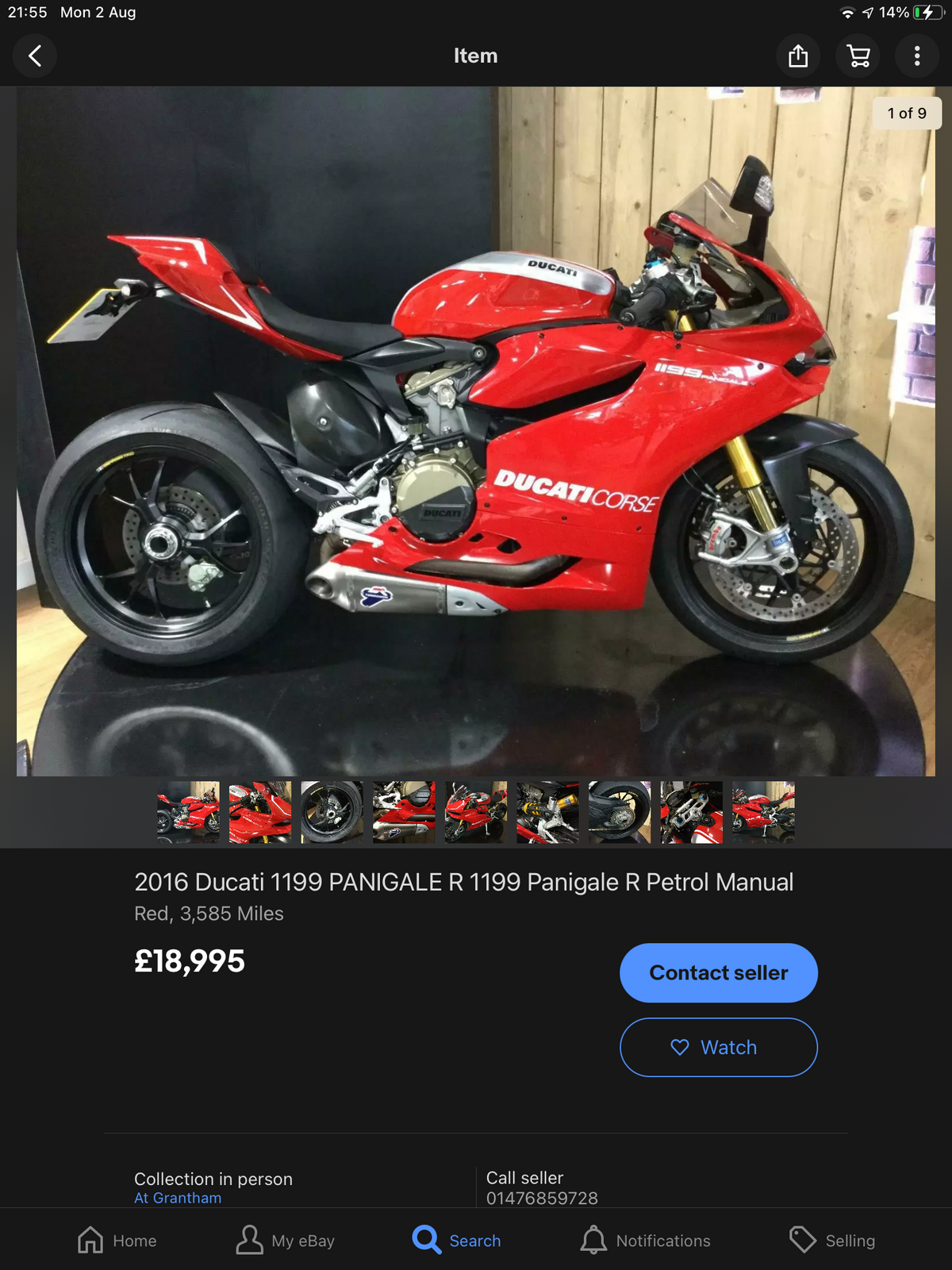The image size is (952, 1270).
Task: Switch to the Search tab
Action: point(457,1240)
